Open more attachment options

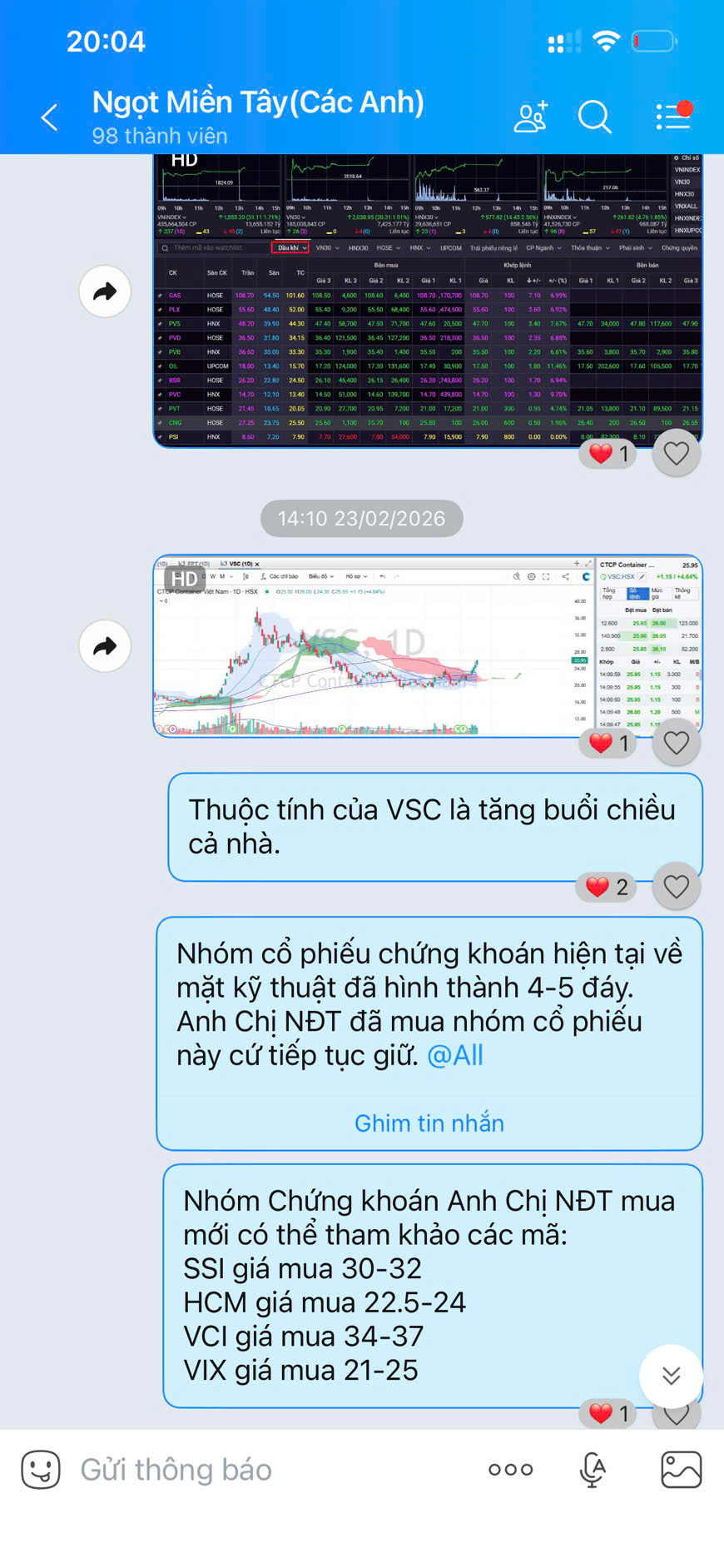click(510, 1470)
